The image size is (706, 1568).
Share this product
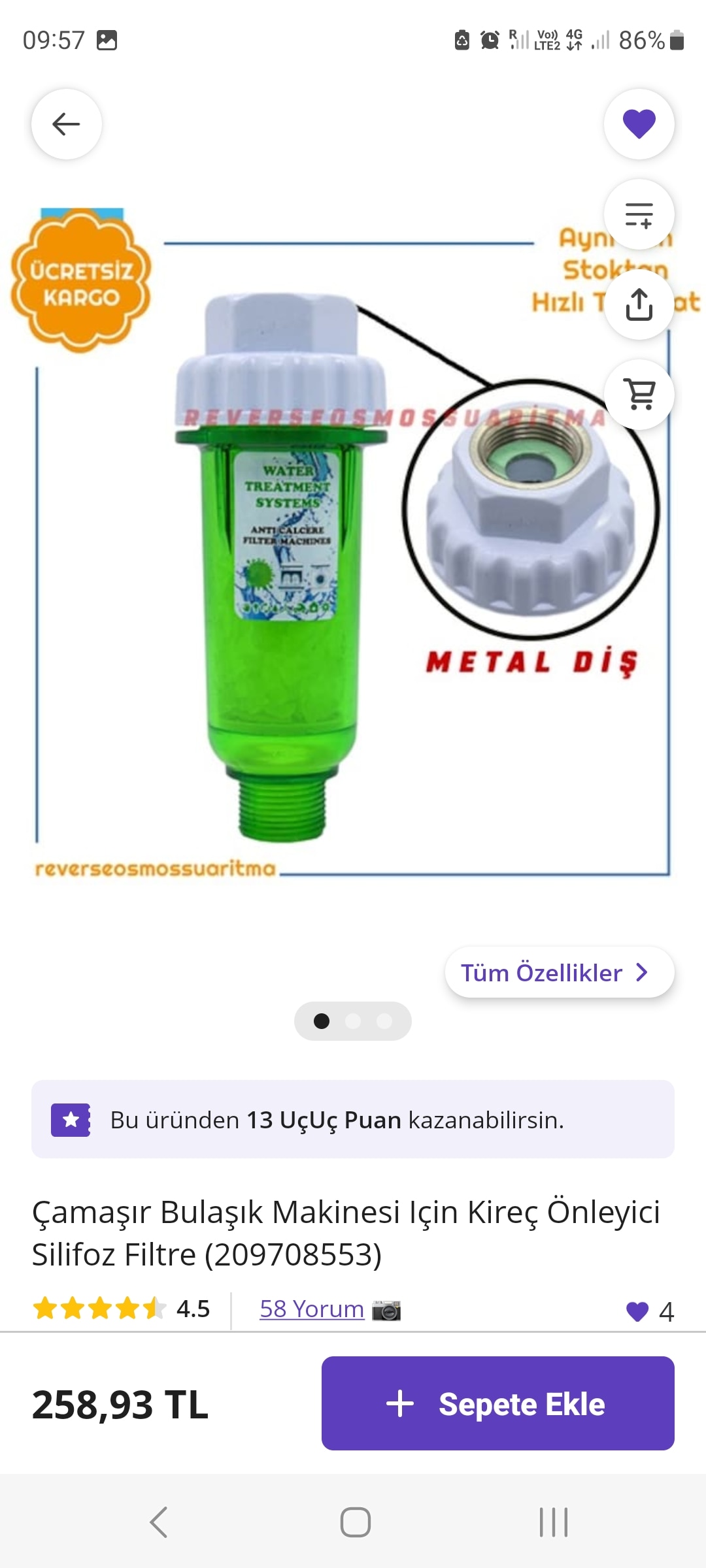click(x=639, y=304)
